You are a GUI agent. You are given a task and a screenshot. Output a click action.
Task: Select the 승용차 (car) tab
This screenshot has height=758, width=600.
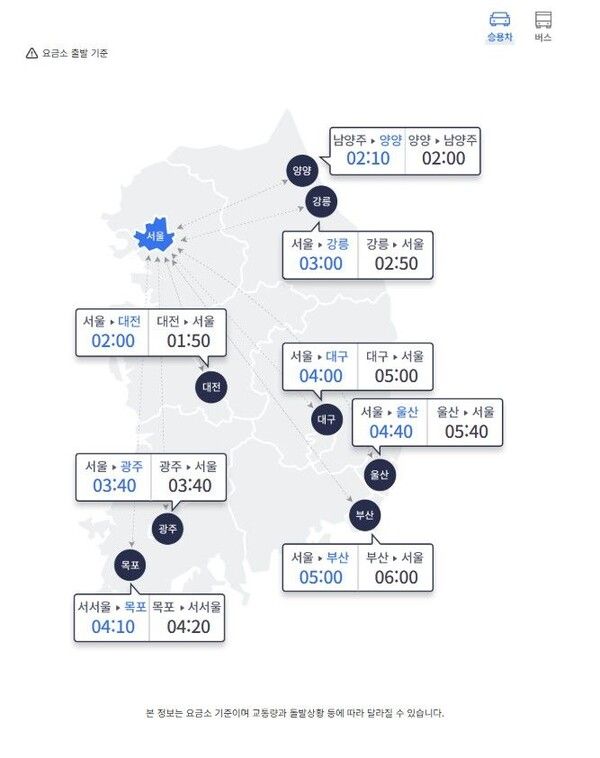[x=499, y=27]
